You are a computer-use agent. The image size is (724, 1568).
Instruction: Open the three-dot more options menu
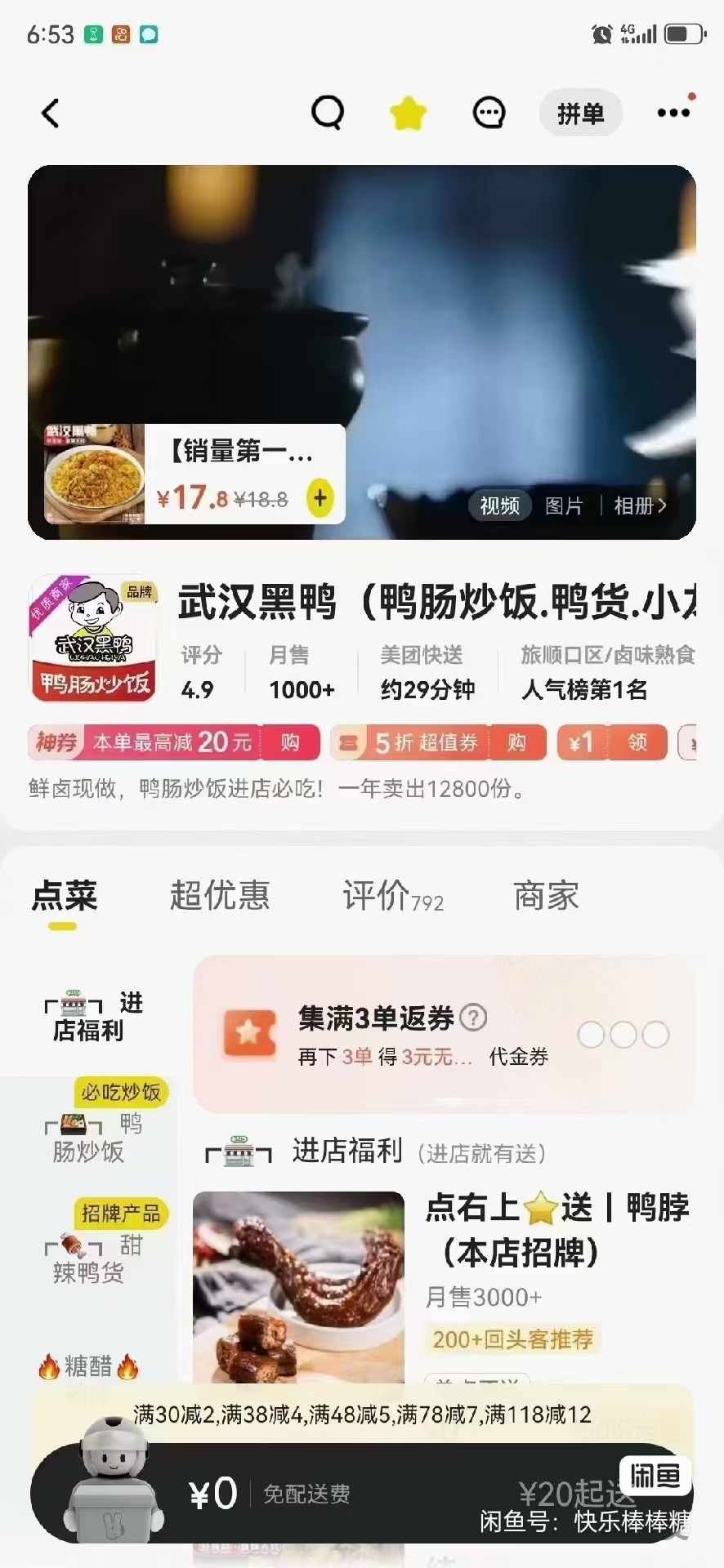coord(673,113)
